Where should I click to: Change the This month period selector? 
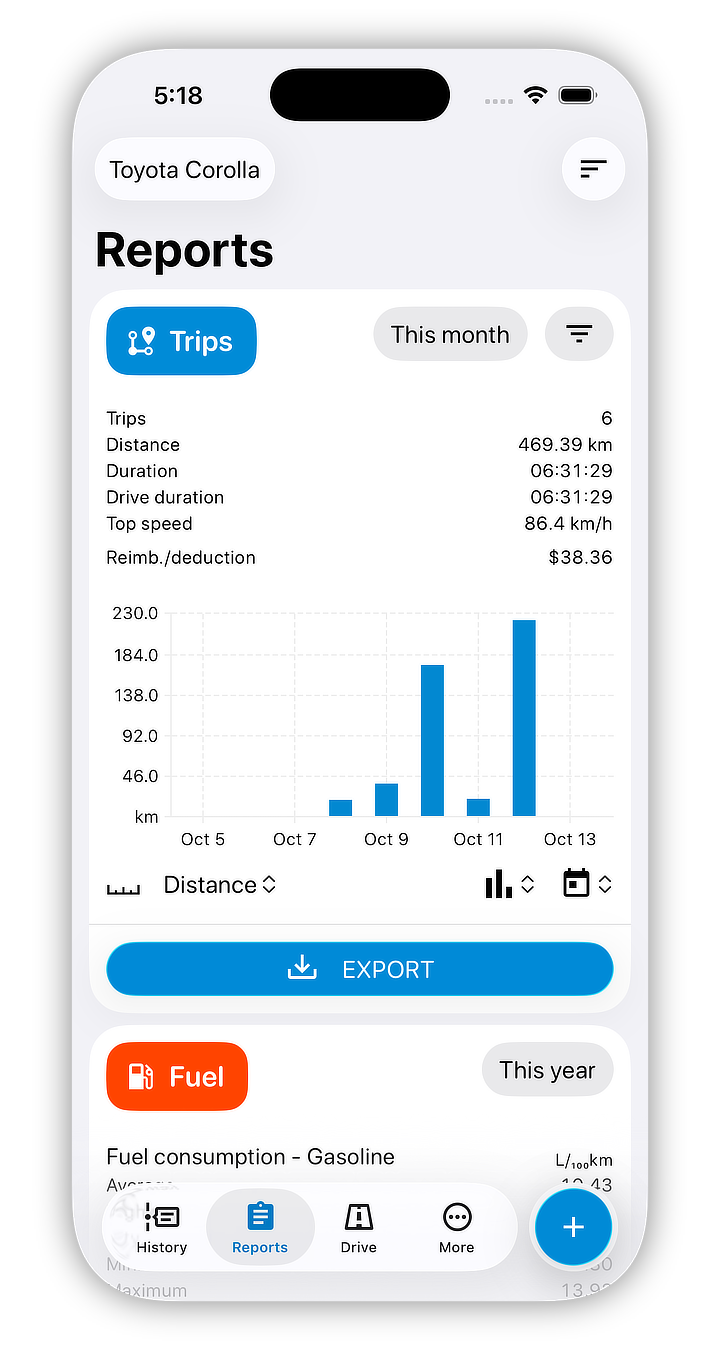click(x=450, y=334)
